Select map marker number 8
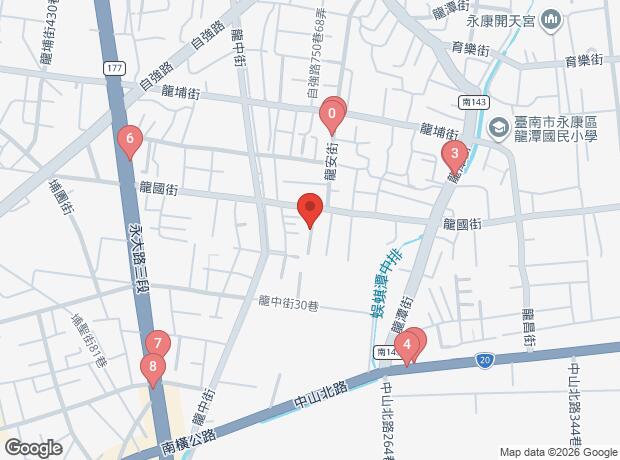This screenshot has height=460, width=620. (x=152, y=368)
